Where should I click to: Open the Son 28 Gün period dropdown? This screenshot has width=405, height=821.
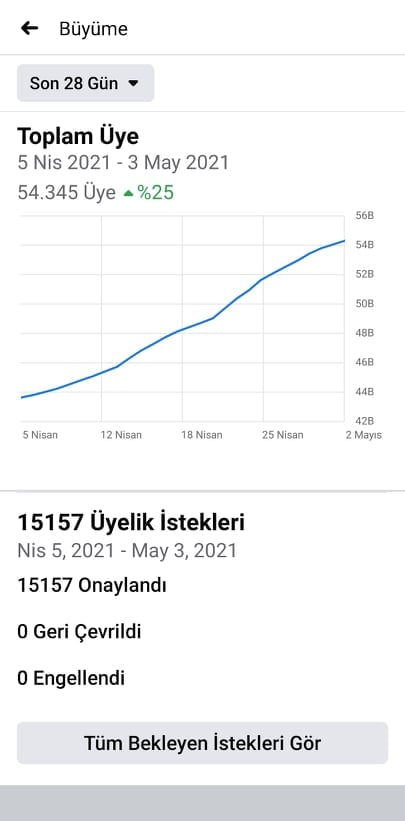(x=85, y=83)
